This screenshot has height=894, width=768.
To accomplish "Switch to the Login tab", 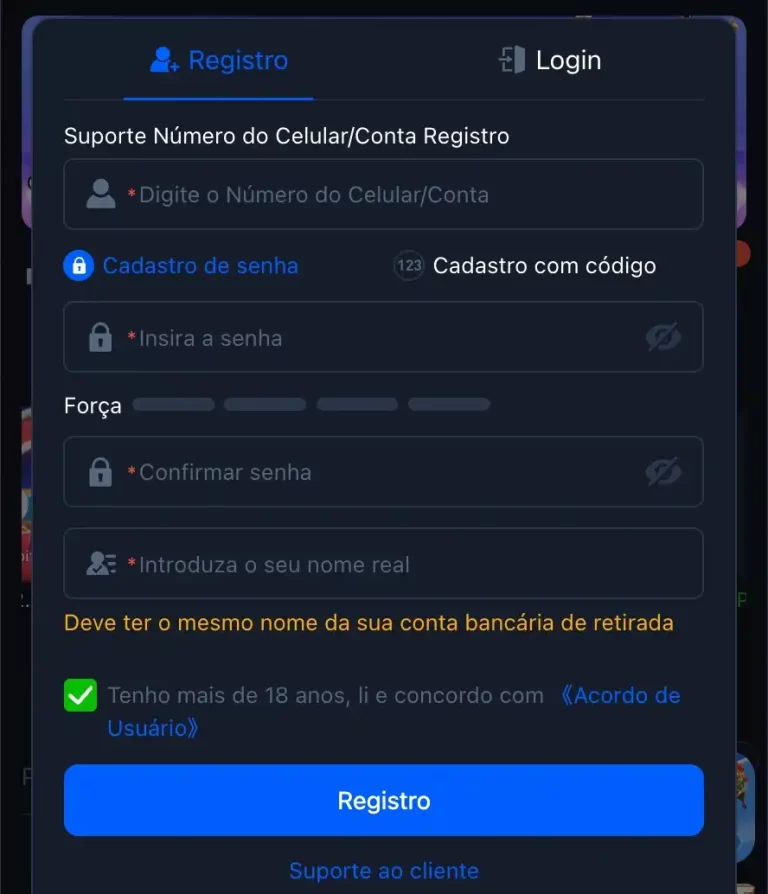I will [x=549, y=61].
